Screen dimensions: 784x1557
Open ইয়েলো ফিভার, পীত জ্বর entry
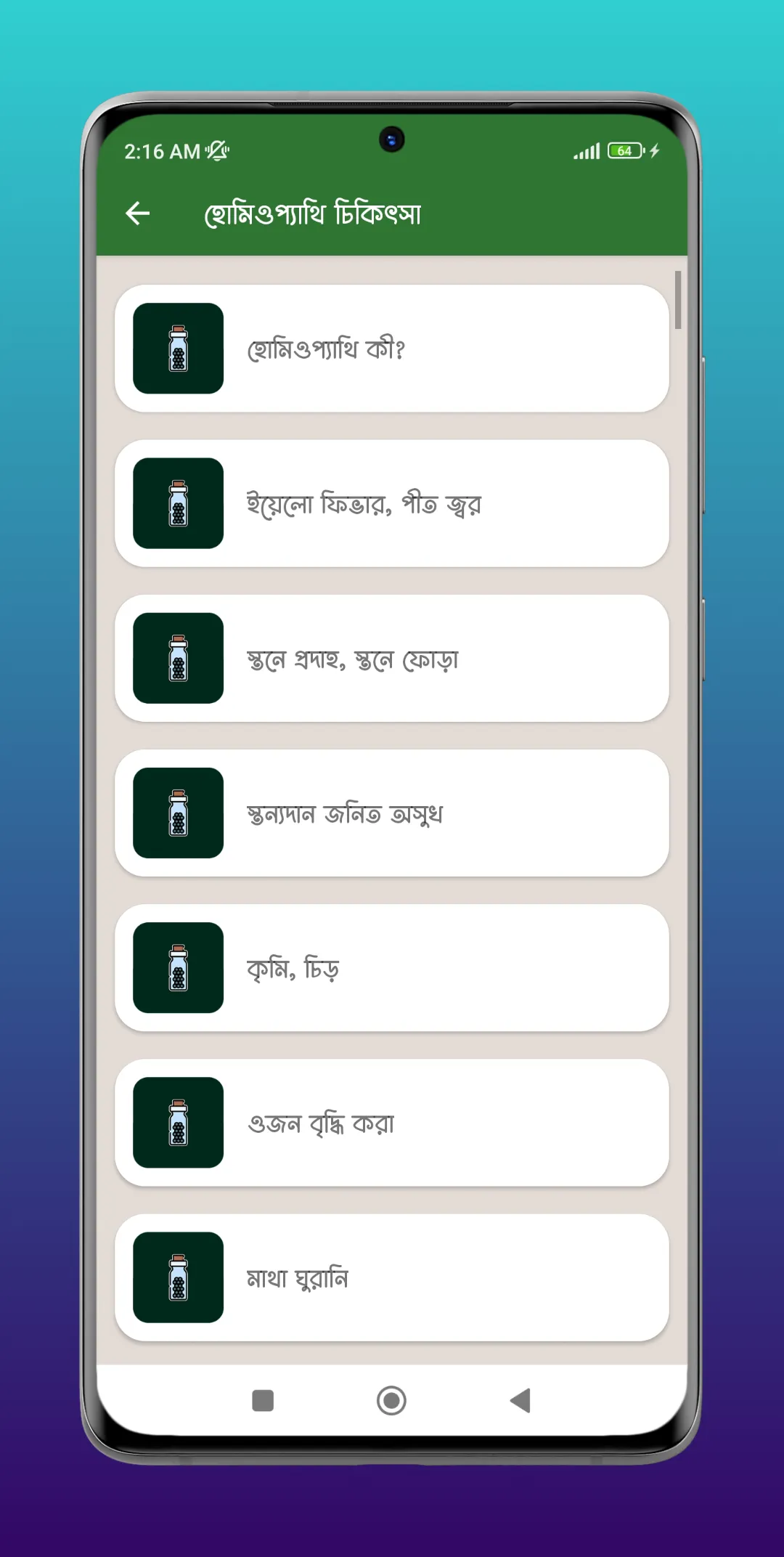391,503
